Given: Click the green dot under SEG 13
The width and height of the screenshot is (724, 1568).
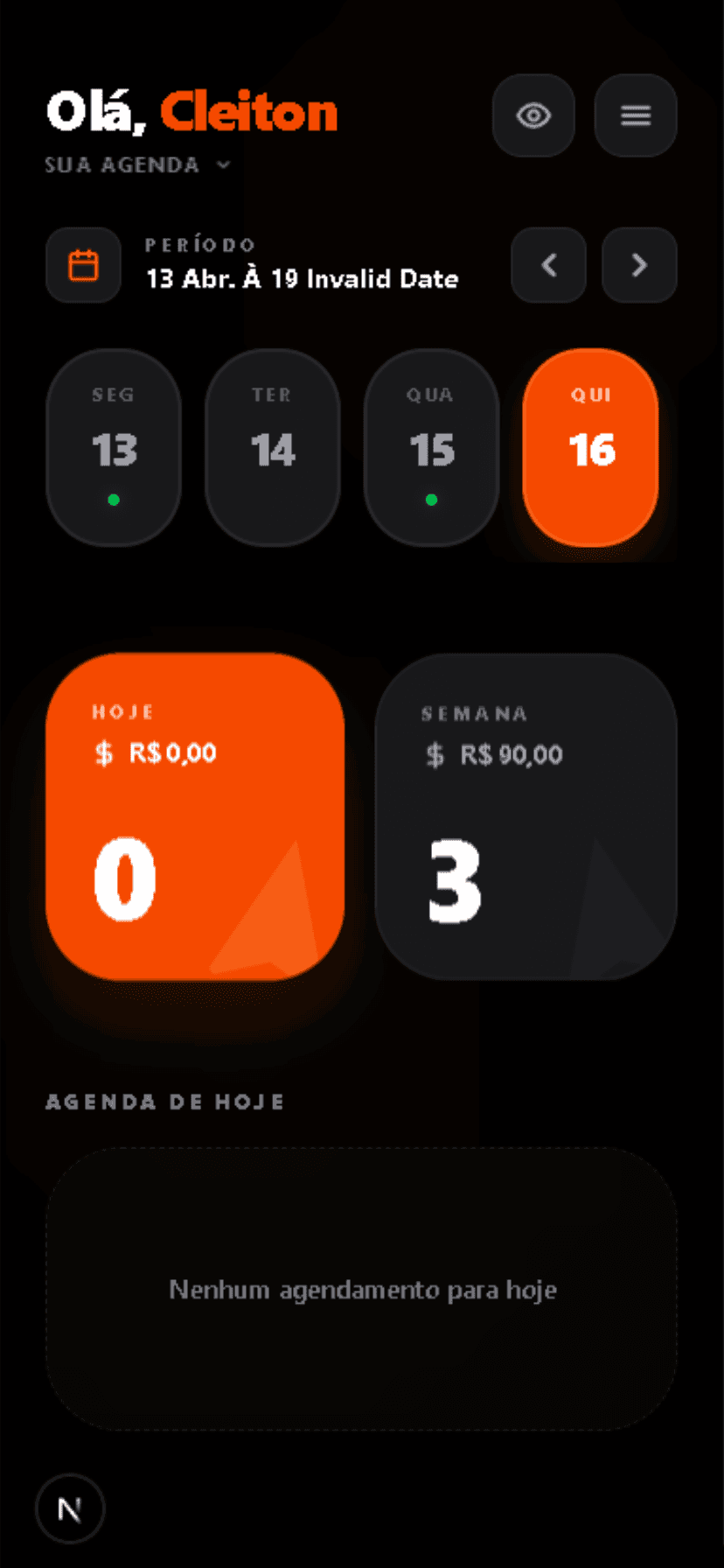Looking at the screenshot, I should point(114,501).
